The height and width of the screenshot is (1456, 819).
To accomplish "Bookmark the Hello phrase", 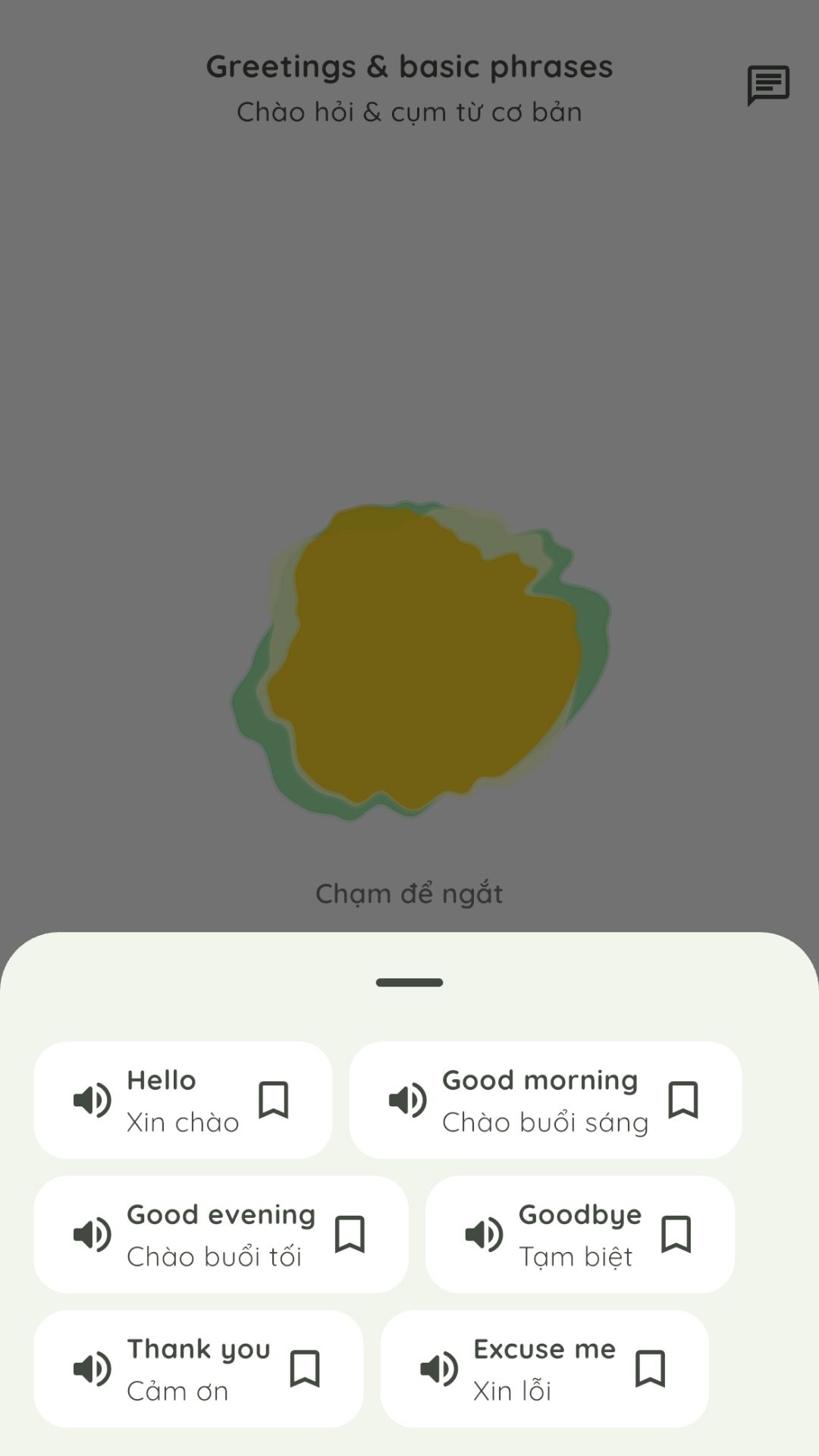I will click(x=274, y=1100).
